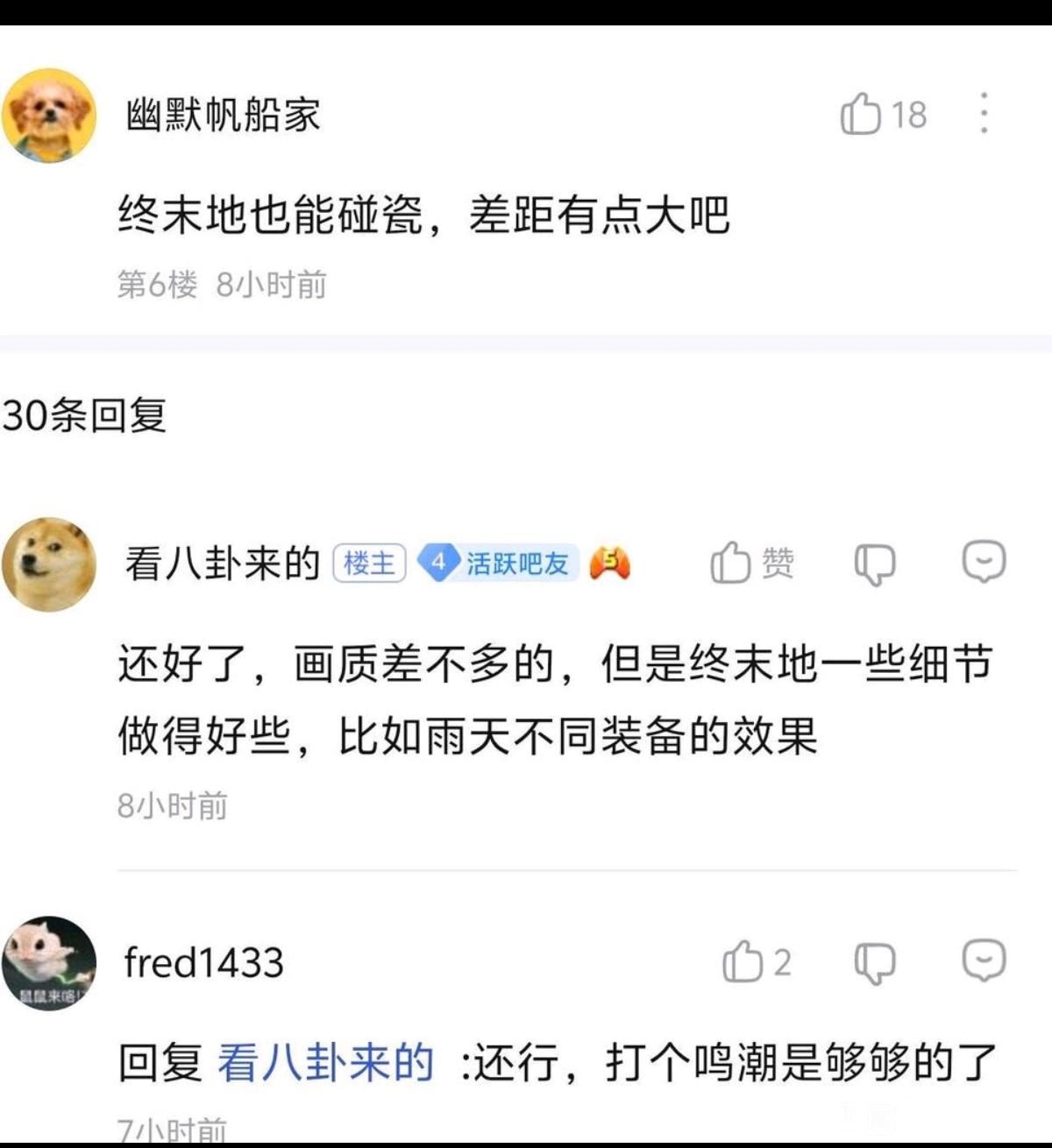Tap the 活跃吧友 level badge

[497, 563]
